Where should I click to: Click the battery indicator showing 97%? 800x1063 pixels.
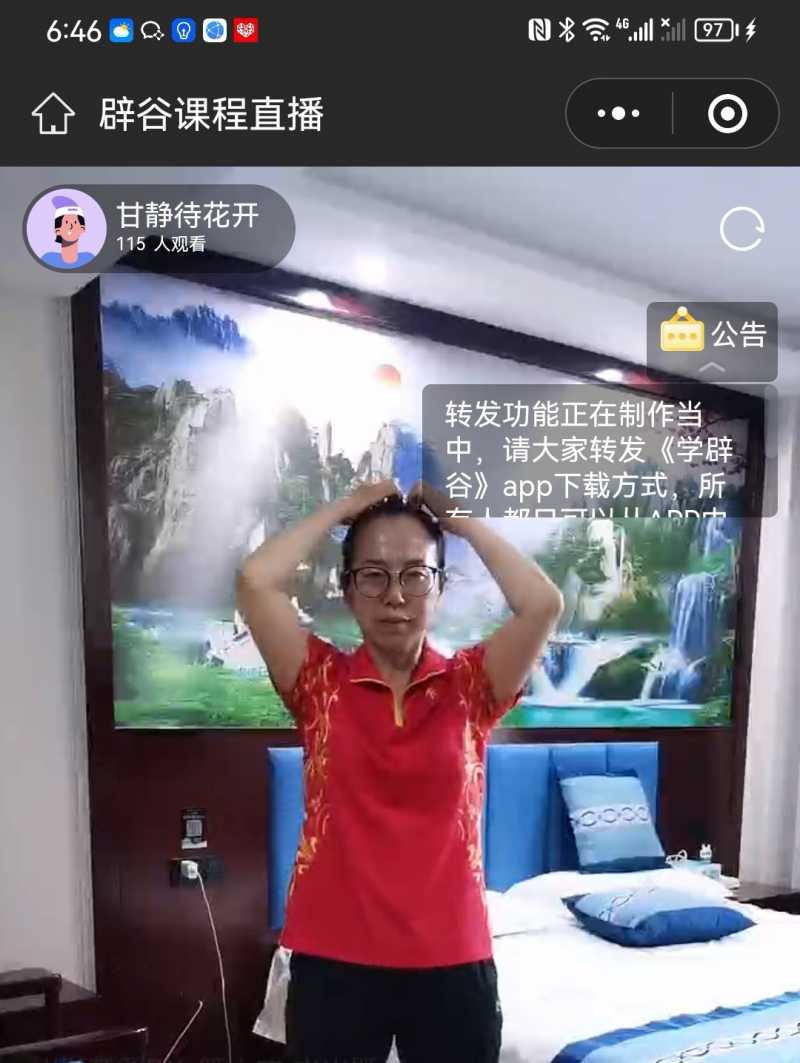click(714, 30)
